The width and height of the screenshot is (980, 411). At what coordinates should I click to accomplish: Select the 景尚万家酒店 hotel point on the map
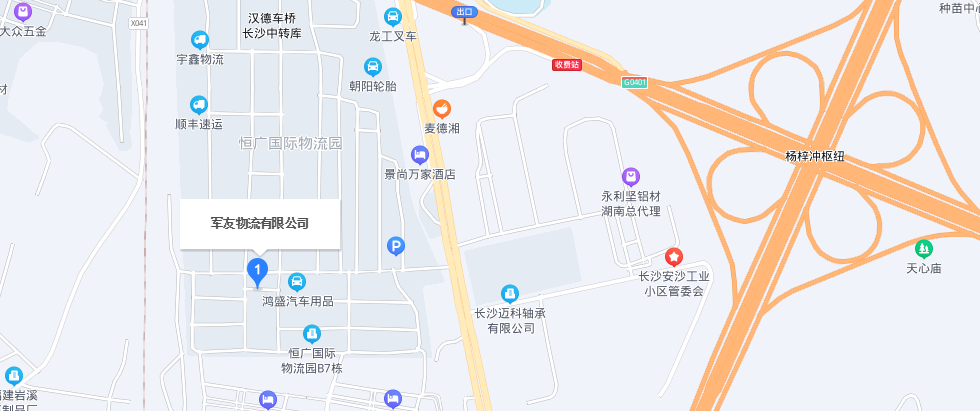pos(420,154)
